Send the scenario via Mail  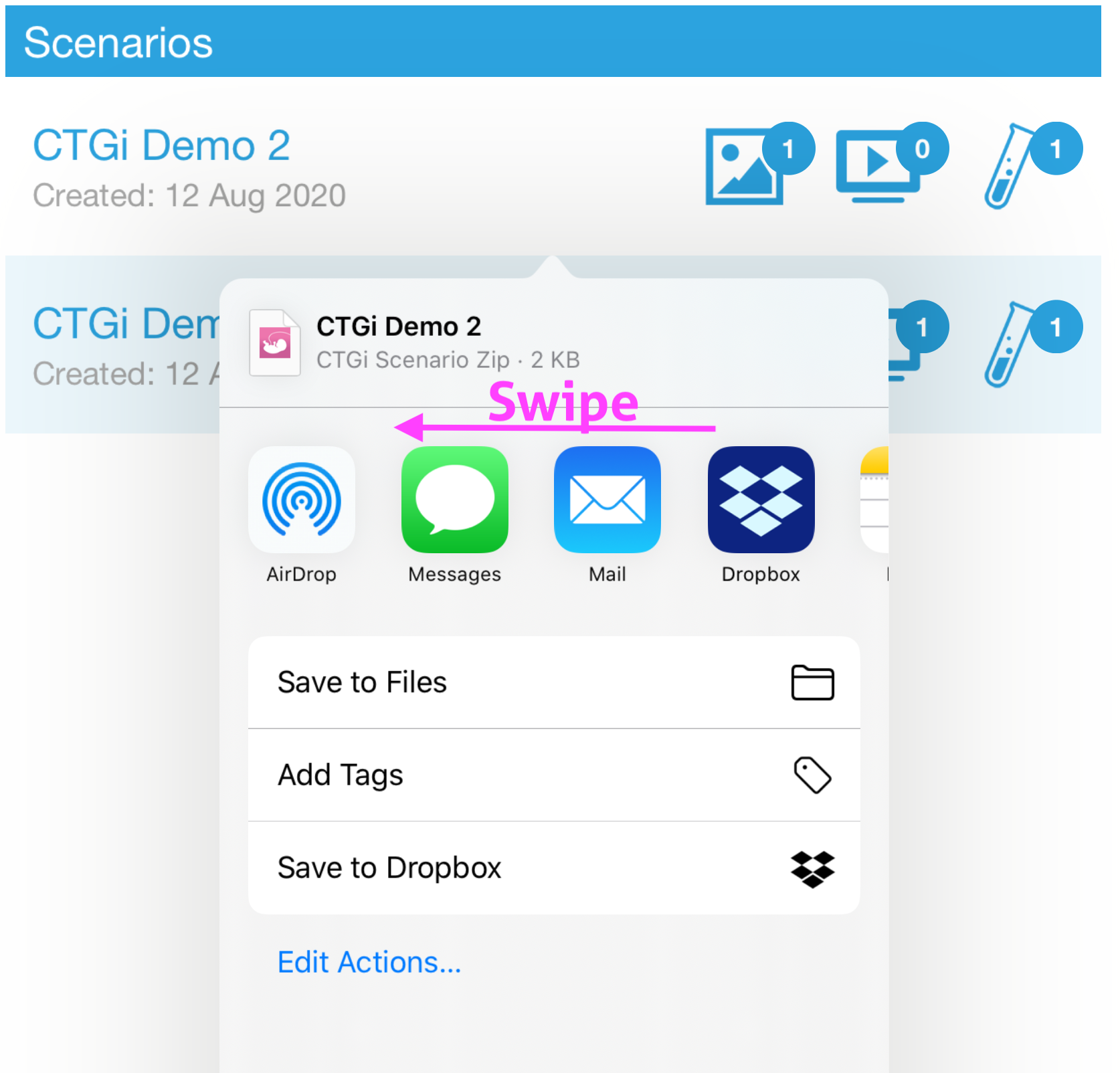pos(608,500)
